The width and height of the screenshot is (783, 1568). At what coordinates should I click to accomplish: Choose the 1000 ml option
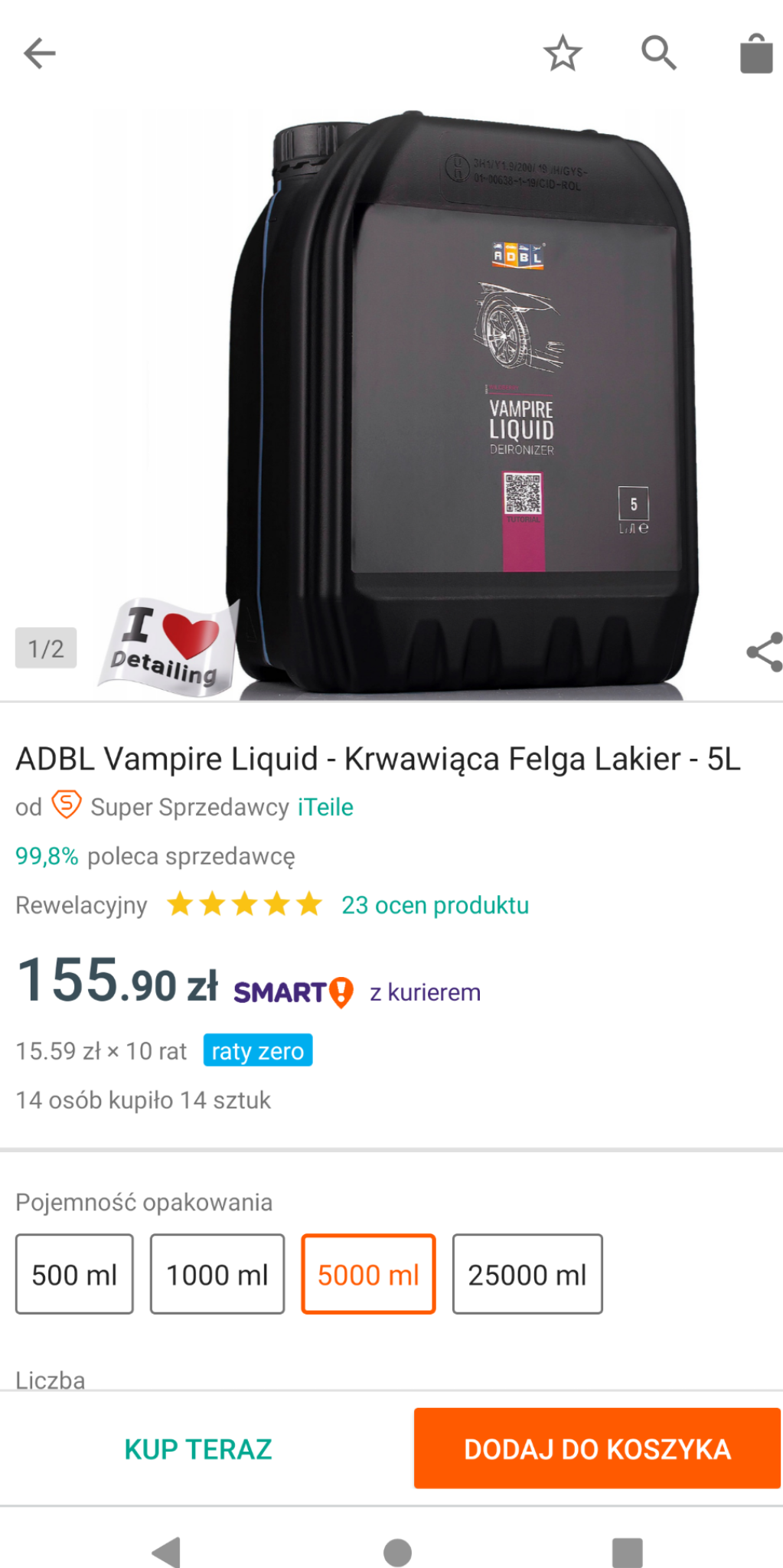[217, 1274]
